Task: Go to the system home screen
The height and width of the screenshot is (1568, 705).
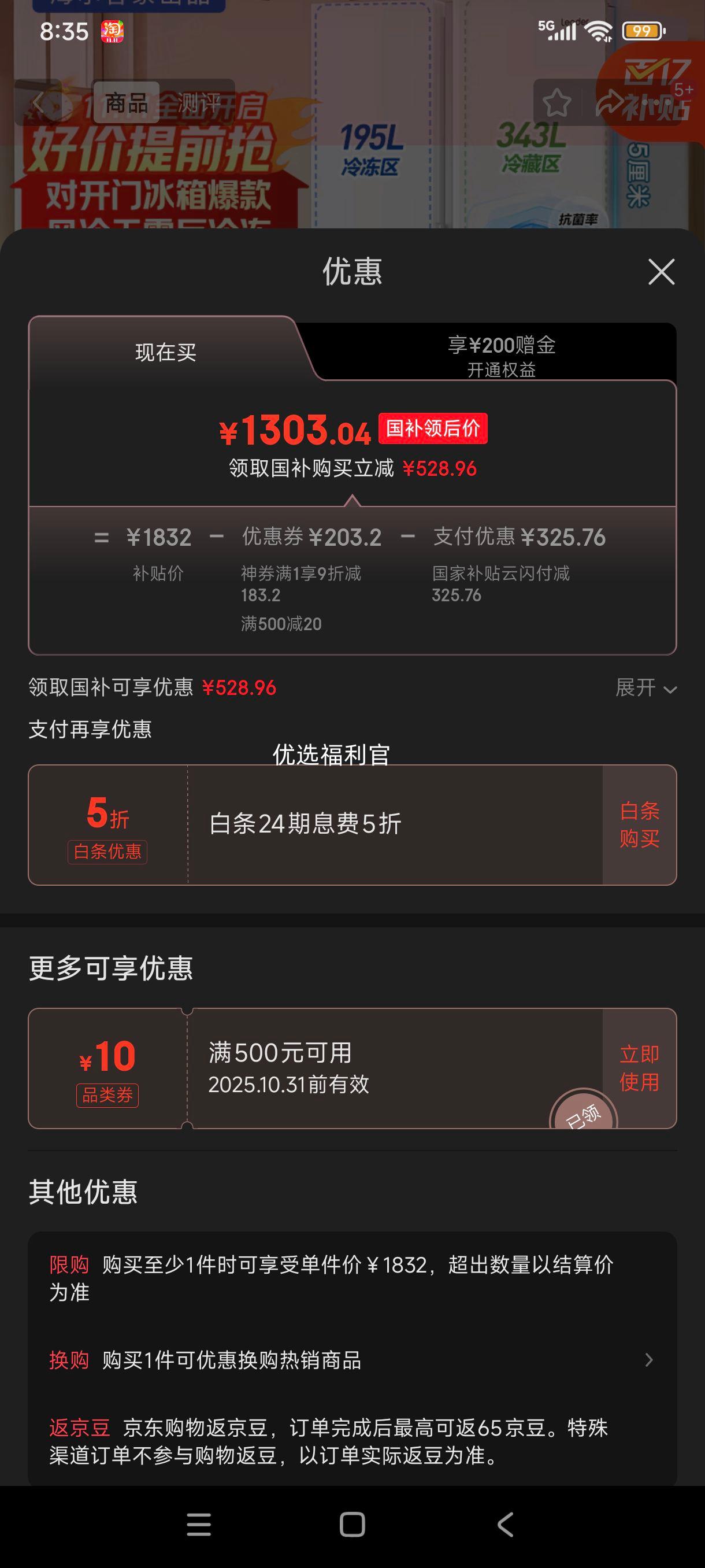Action: (x=352, y=1525)
